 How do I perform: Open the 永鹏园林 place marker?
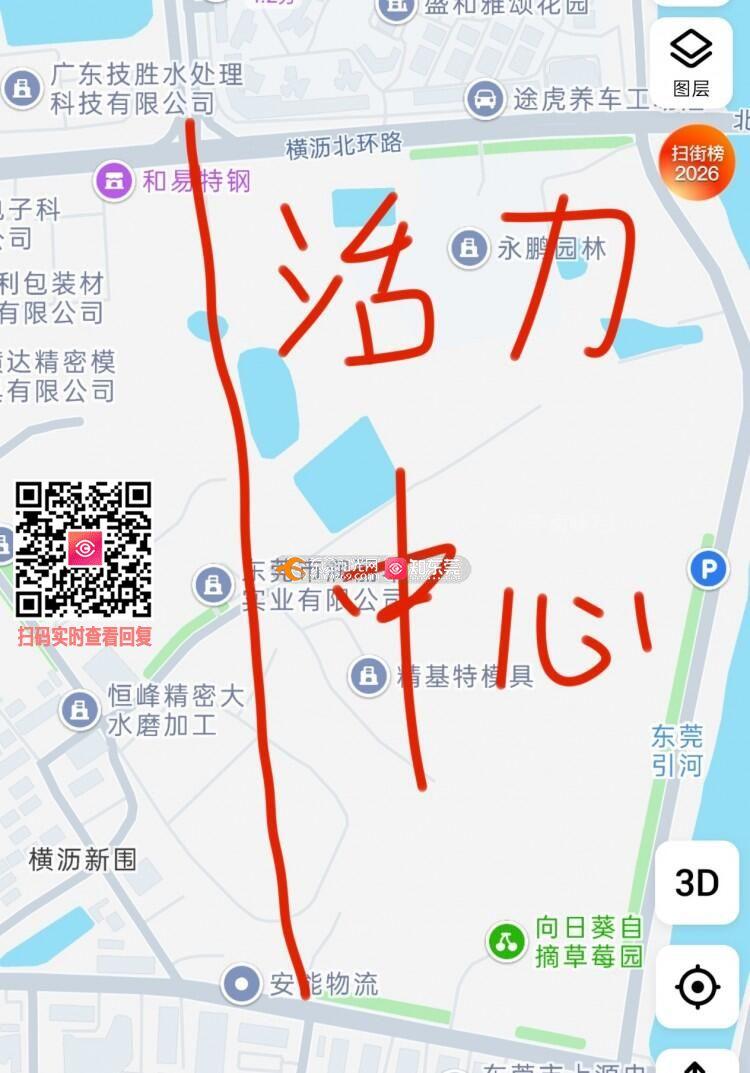click(x=469, y=247)
